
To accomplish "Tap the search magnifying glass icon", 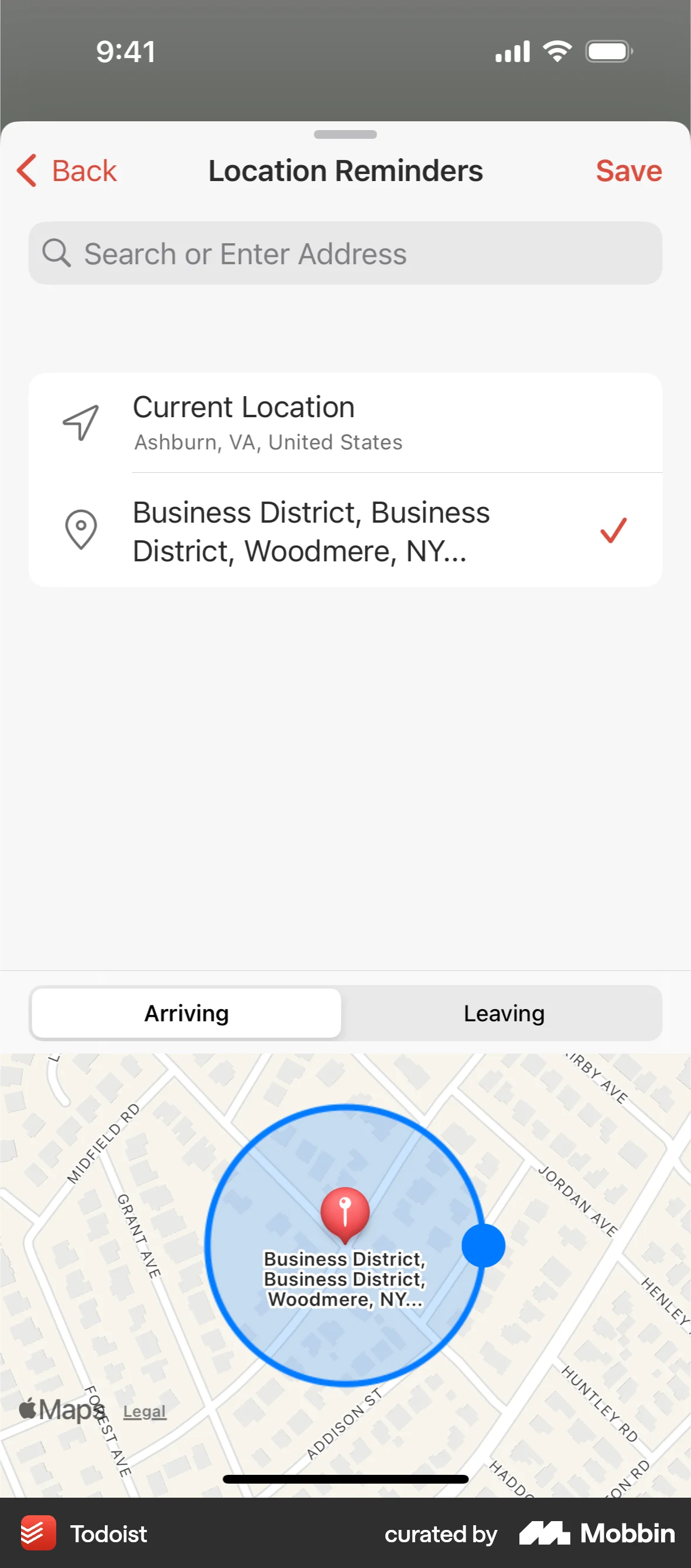I will pyautogui.click(x=56, y=253).
